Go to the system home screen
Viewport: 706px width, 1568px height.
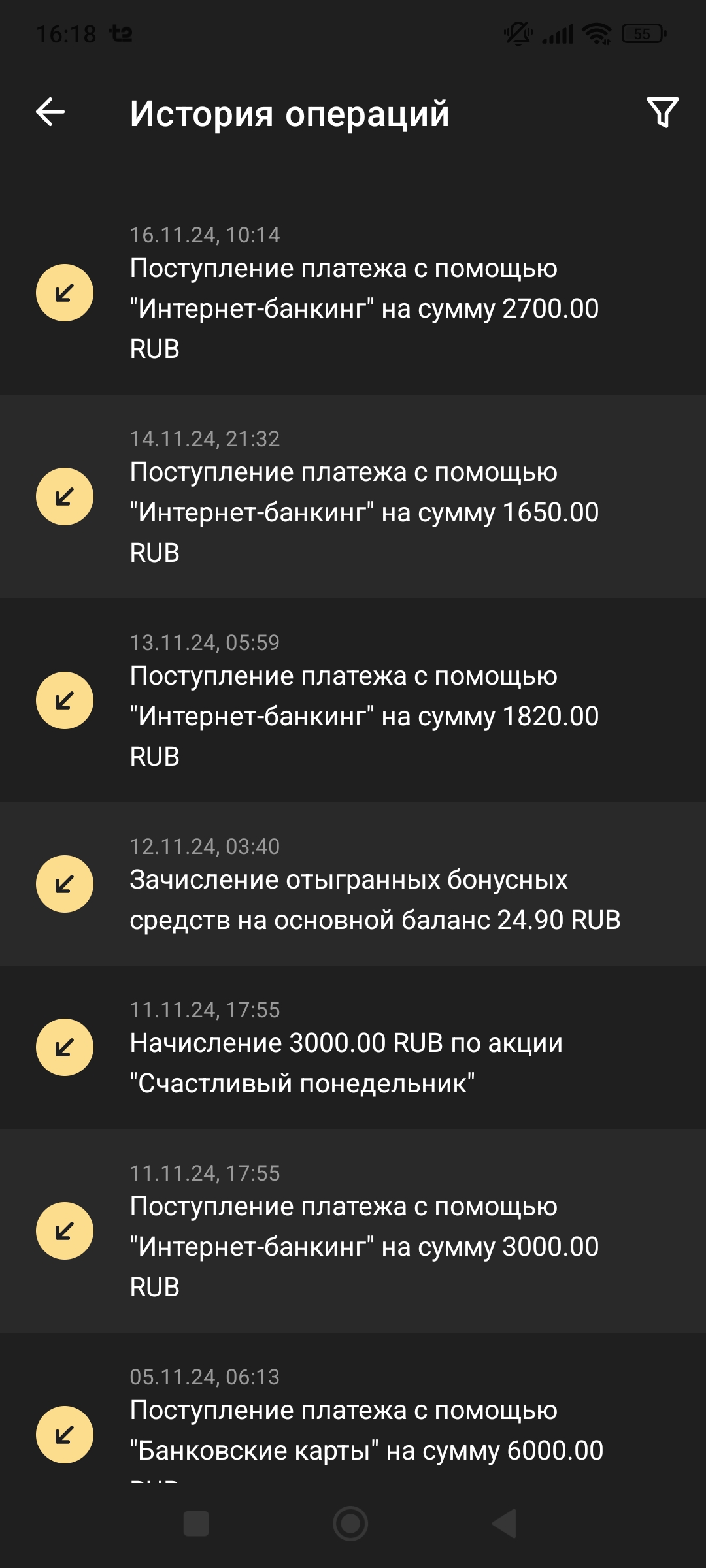[x=350, y=1524]
